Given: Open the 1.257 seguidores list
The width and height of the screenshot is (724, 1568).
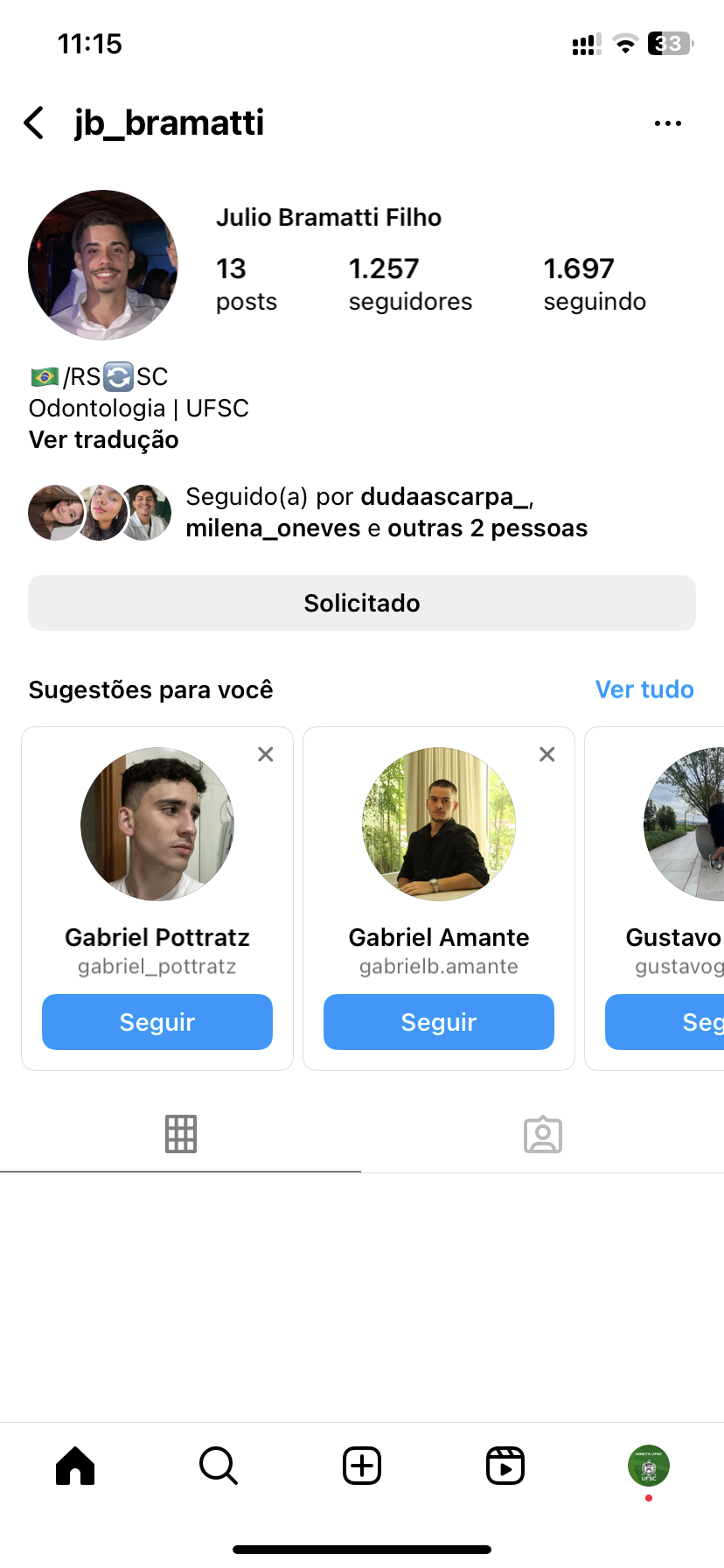Looking at the screenshot, I should point(409,283).
